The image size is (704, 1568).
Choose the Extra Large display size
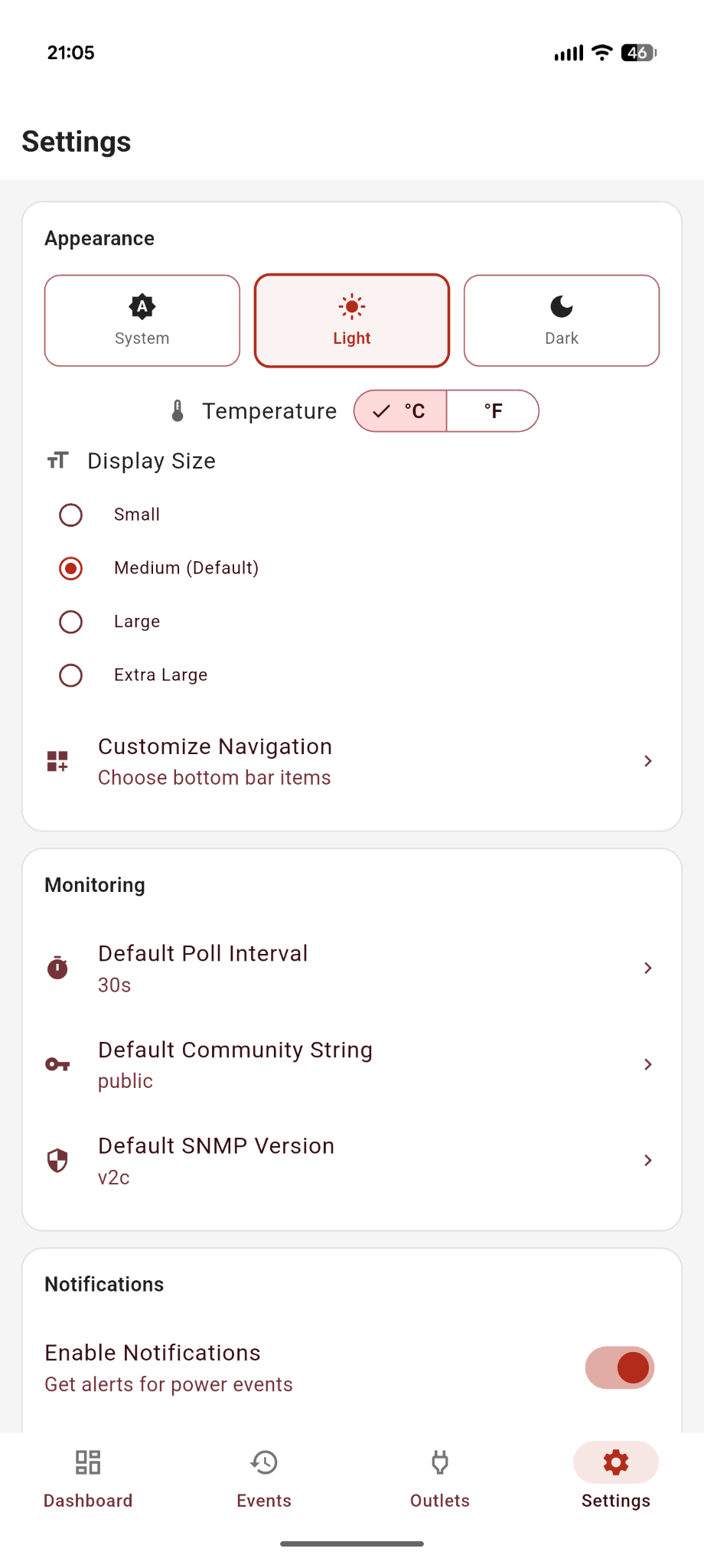[70, 675]
